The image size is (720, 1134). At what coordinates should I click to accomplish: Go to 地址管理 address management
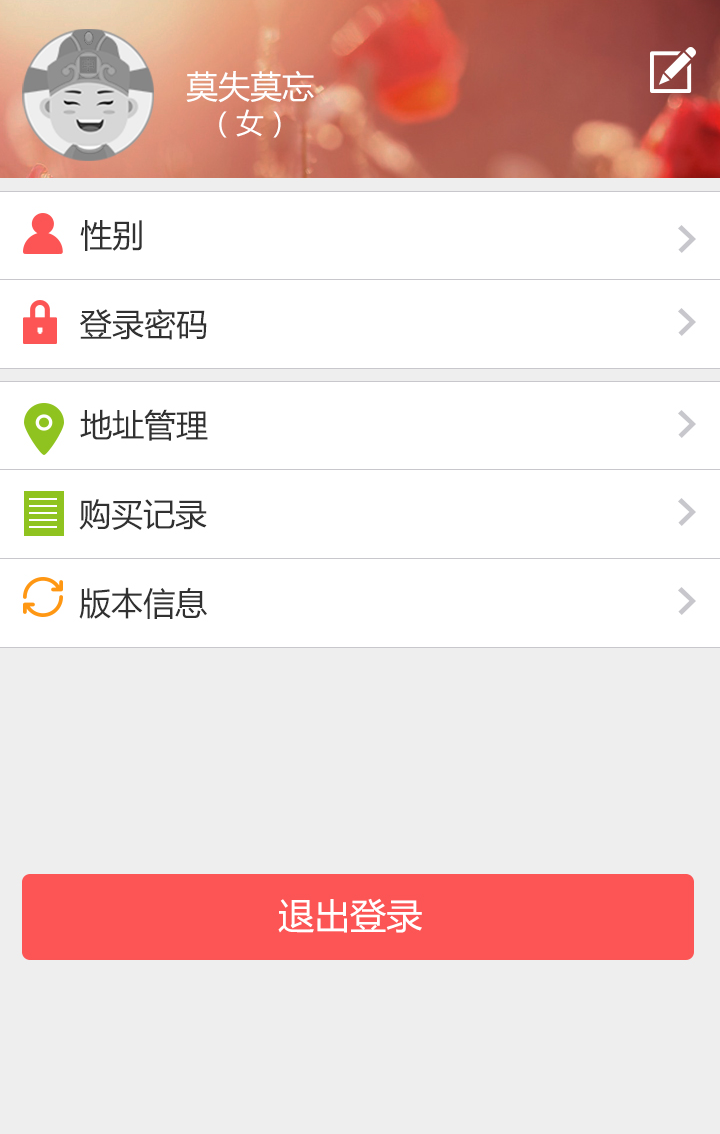coord(360,426)
